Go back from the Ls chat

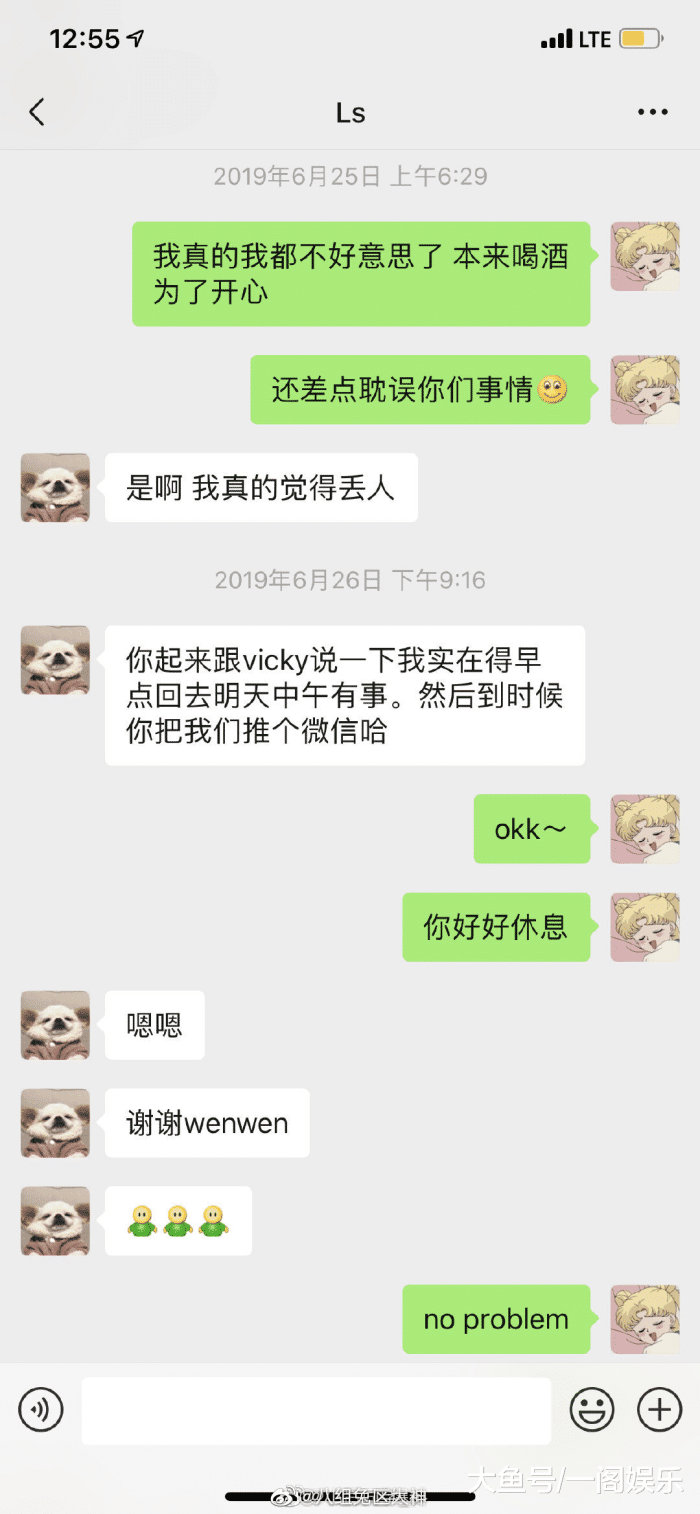click(x=37, y=112)
